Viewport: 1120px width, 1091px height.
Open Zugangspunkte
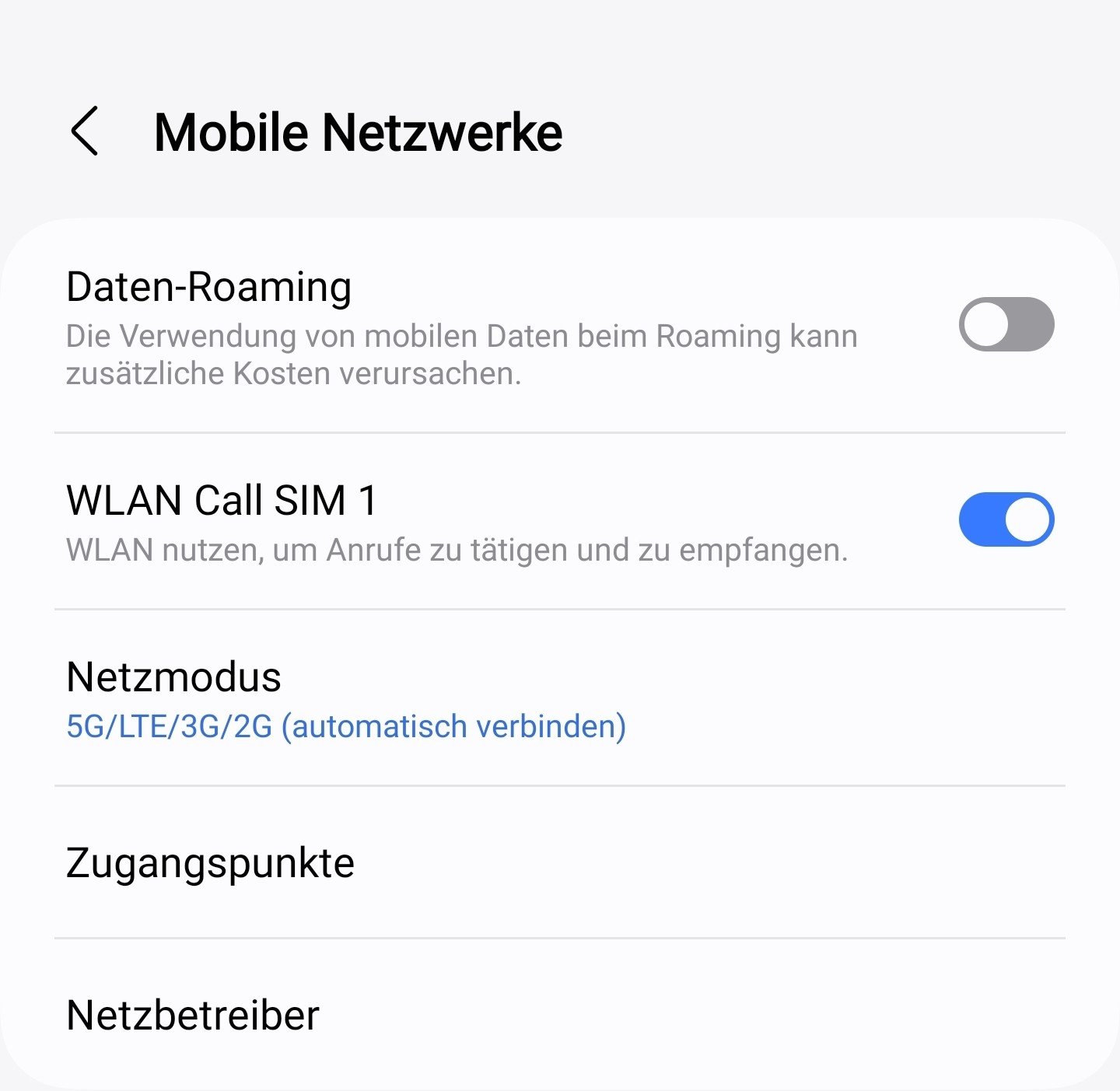click(210, 863)
